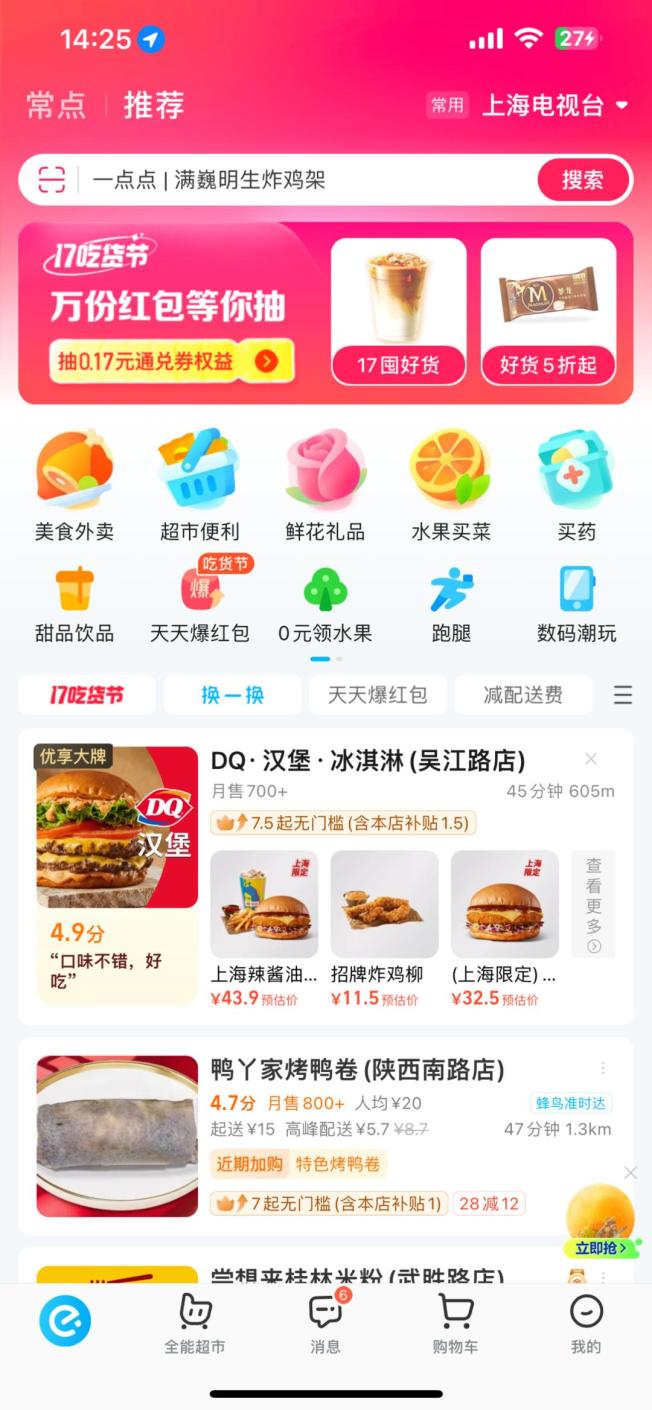Open 超市便利 category

(199, 485)
